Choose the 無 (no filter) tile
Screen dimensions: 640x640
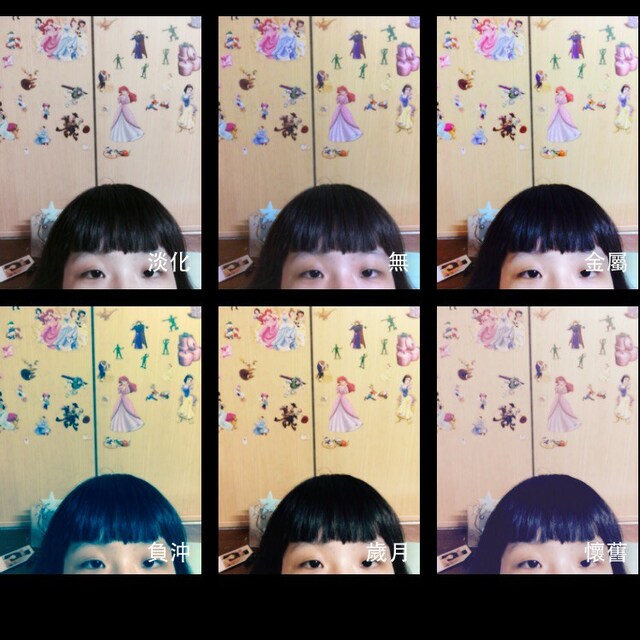pyautogui.click(x=319, y=152)
